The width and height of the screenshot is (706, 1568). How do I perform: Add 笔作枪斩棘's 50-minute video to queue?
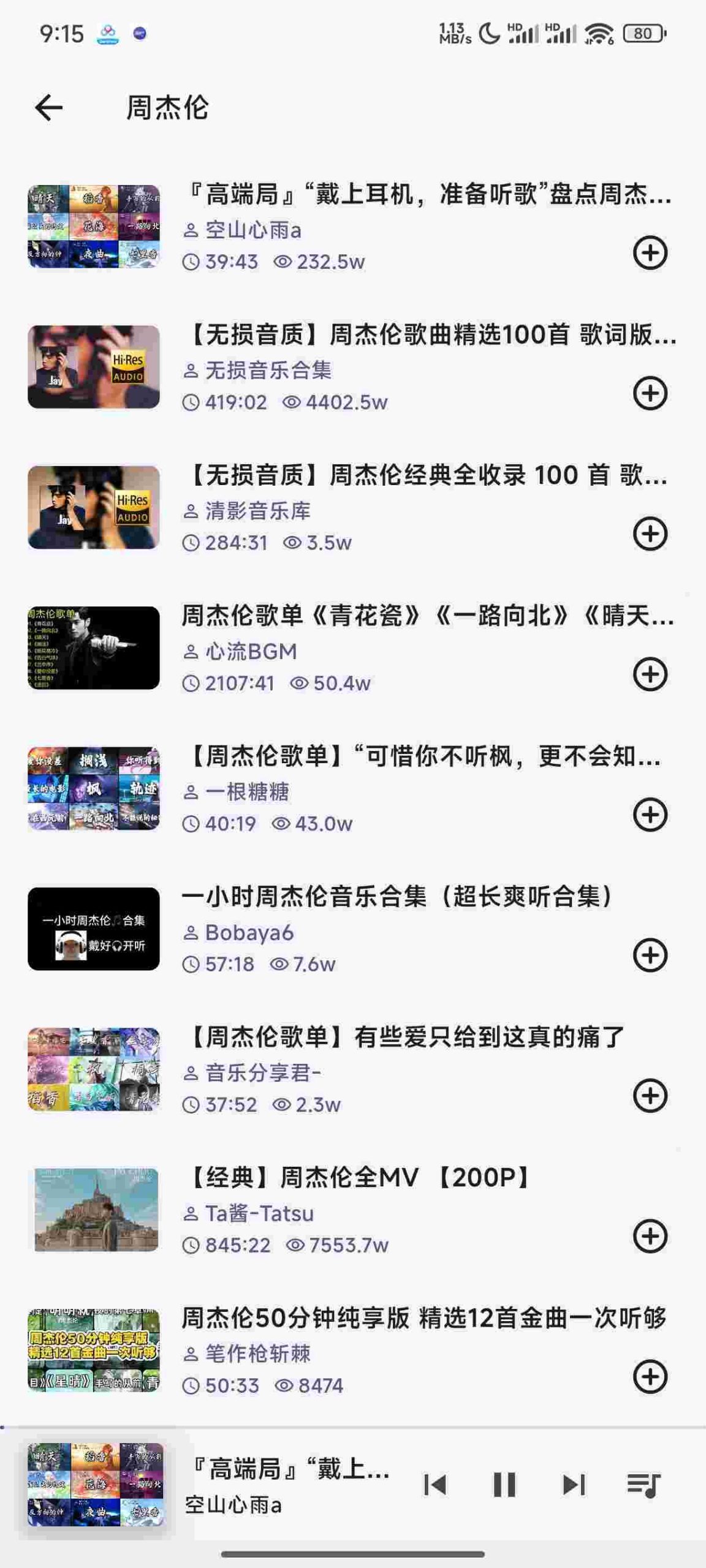(x=650, y=1377)
